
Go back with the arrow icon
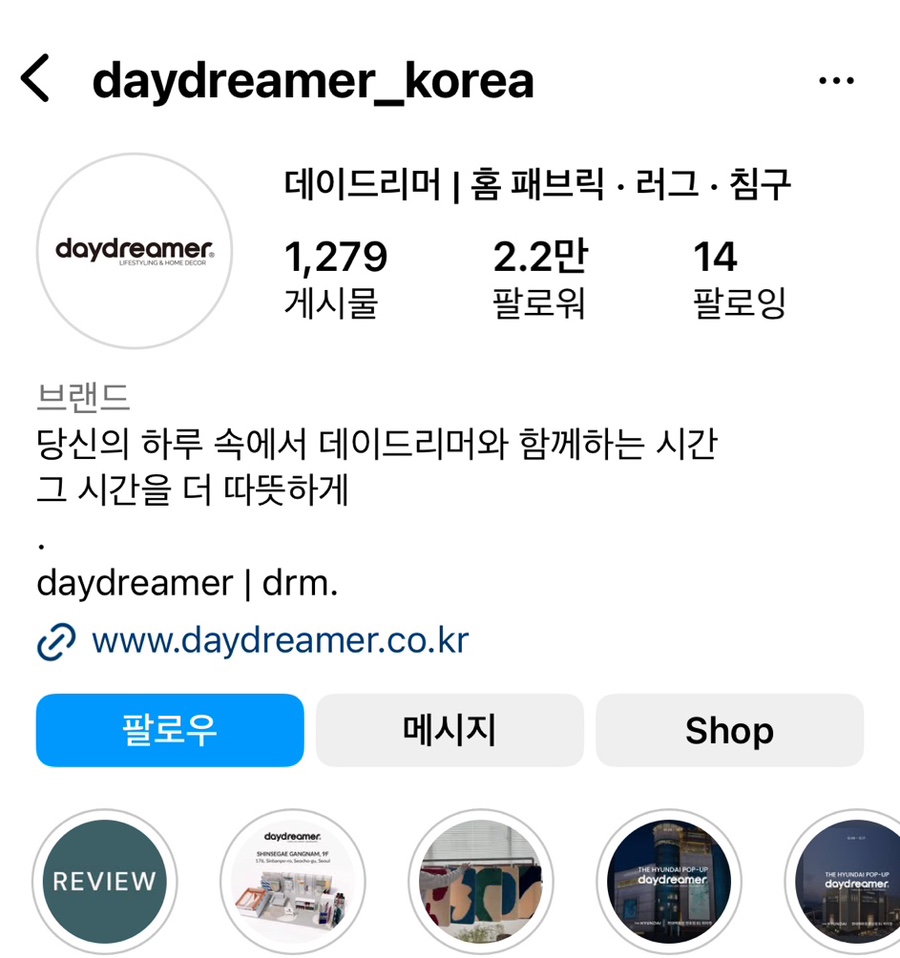tap(36, 80)
